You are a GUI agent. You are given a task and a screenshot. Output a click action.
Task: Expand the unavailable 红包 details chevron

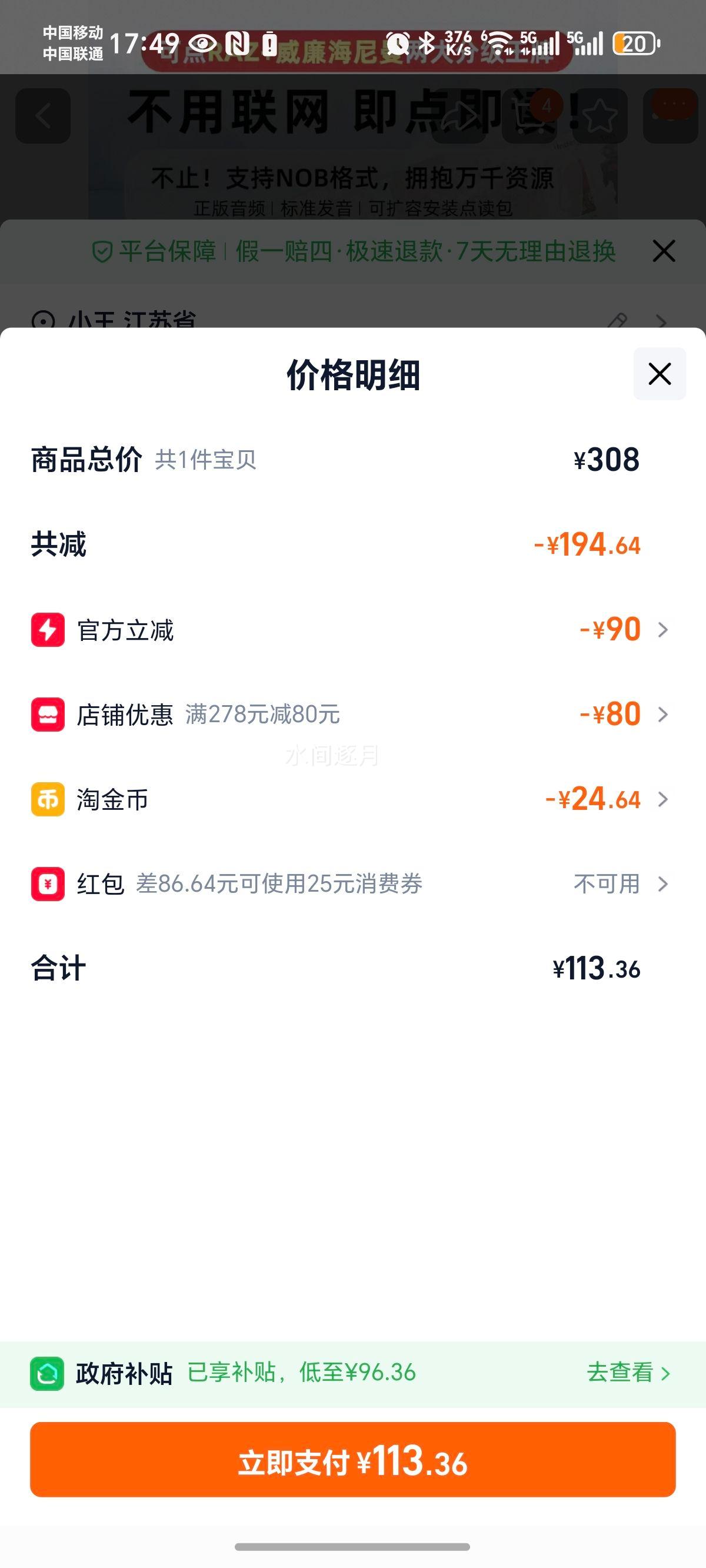(x=664, y=884)
